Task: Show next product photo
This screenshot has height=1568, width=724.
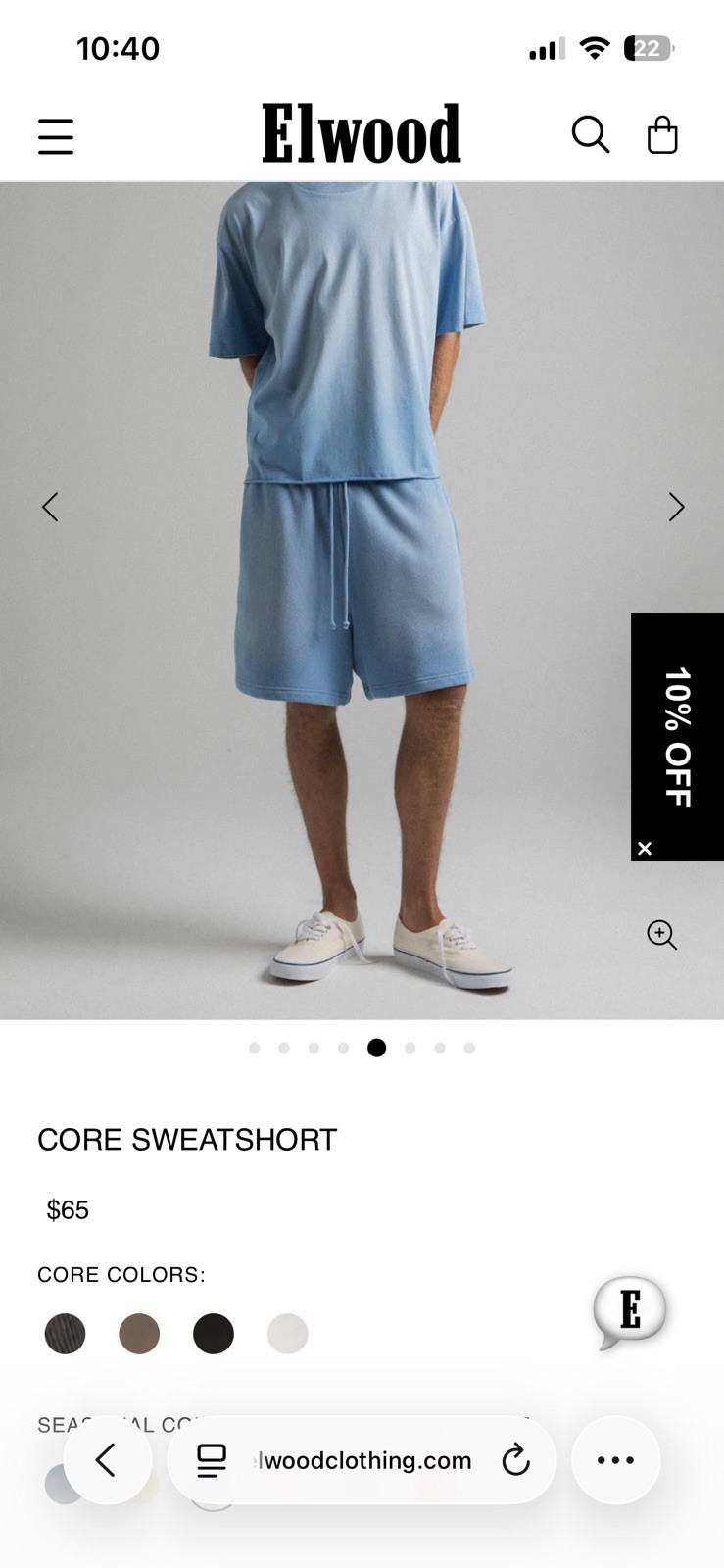Action: tap(676, 507)
